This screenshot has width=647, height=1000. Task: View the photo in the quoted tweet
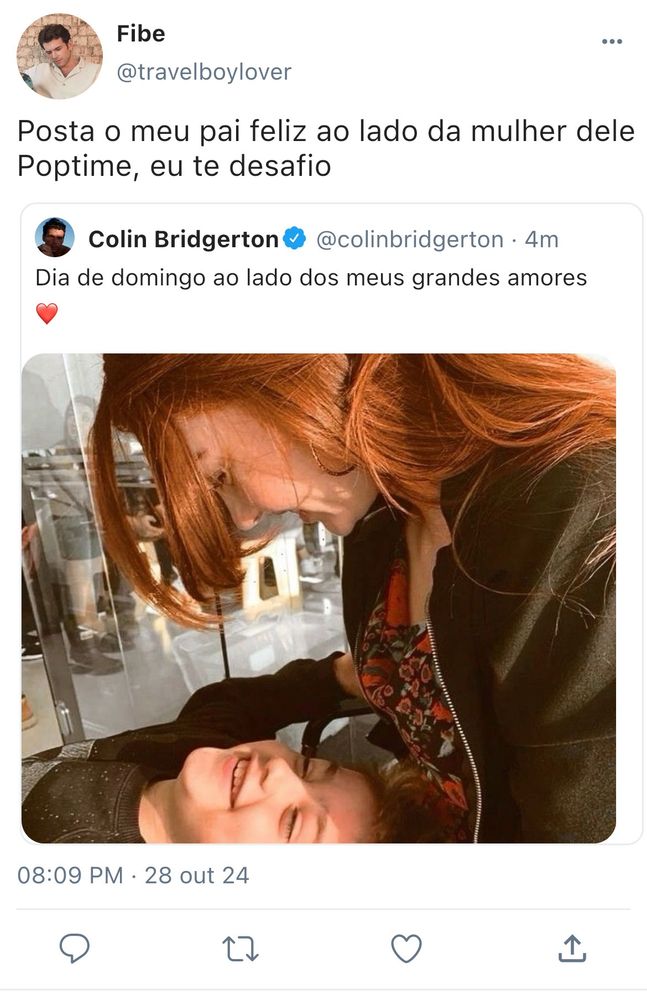[318, 598]
